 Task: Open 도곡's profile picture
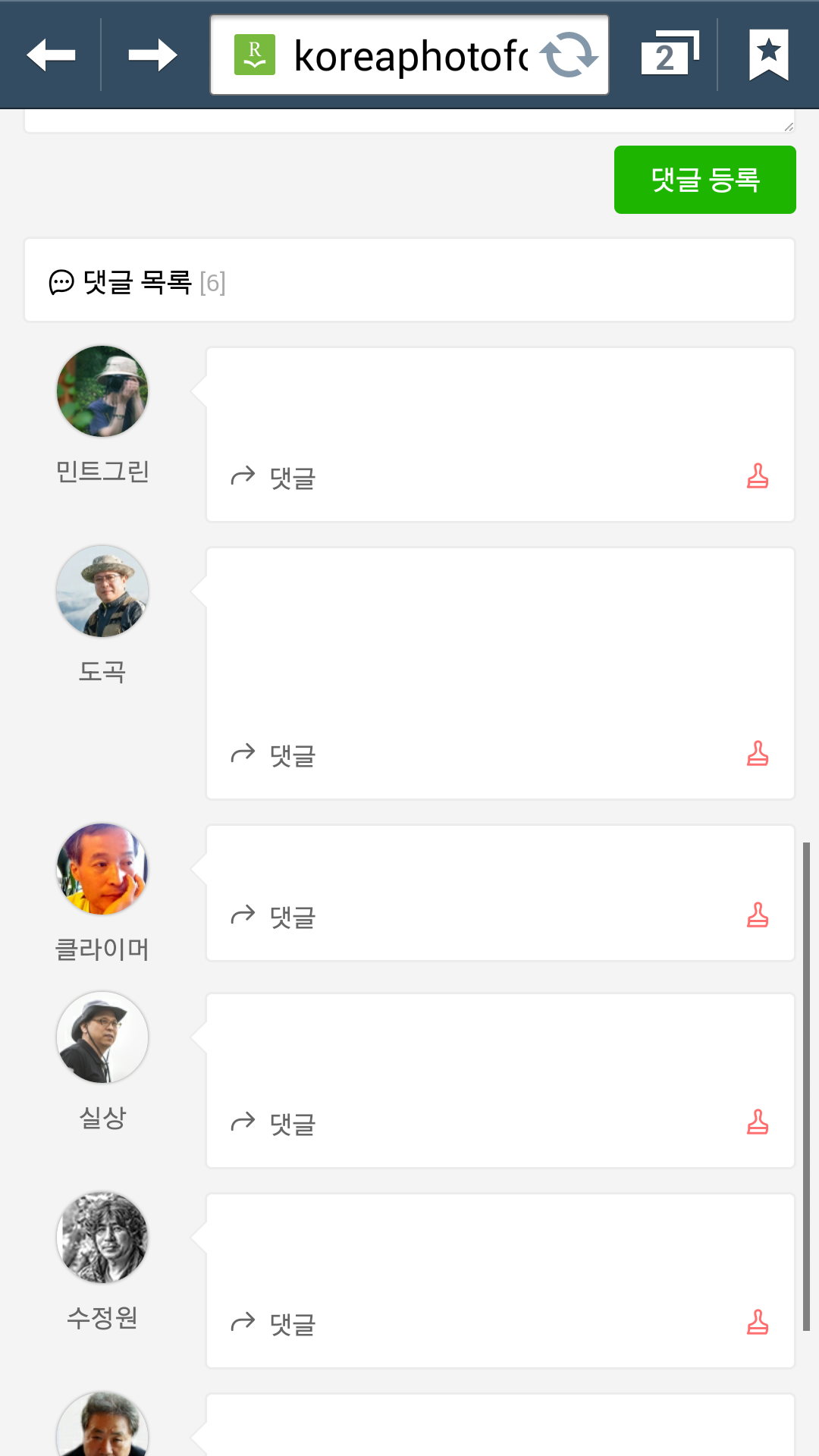coord(102,591)
